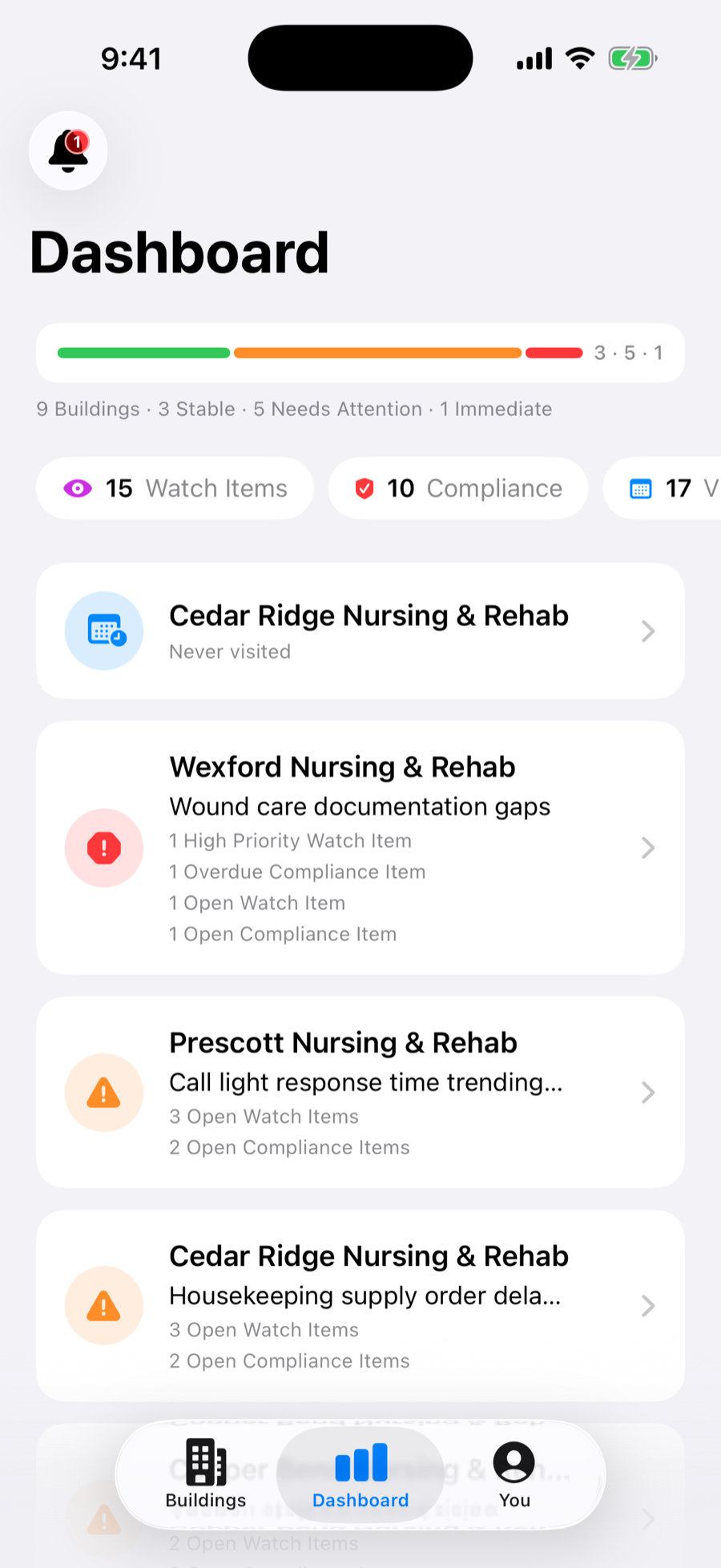This screenshot has height=1568, width=721.
Task: Open the 15 Watch Items chip
Action: point(175,488)
